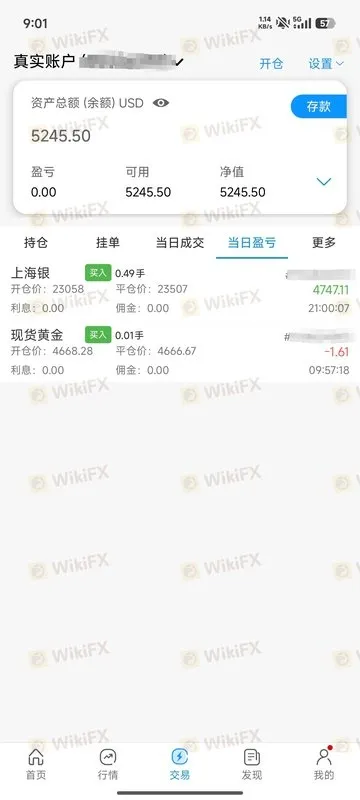Tap 开仓 to open a position
Image resolution: width=360 pixels, height=800 pixels.
[x=271, y=64]
